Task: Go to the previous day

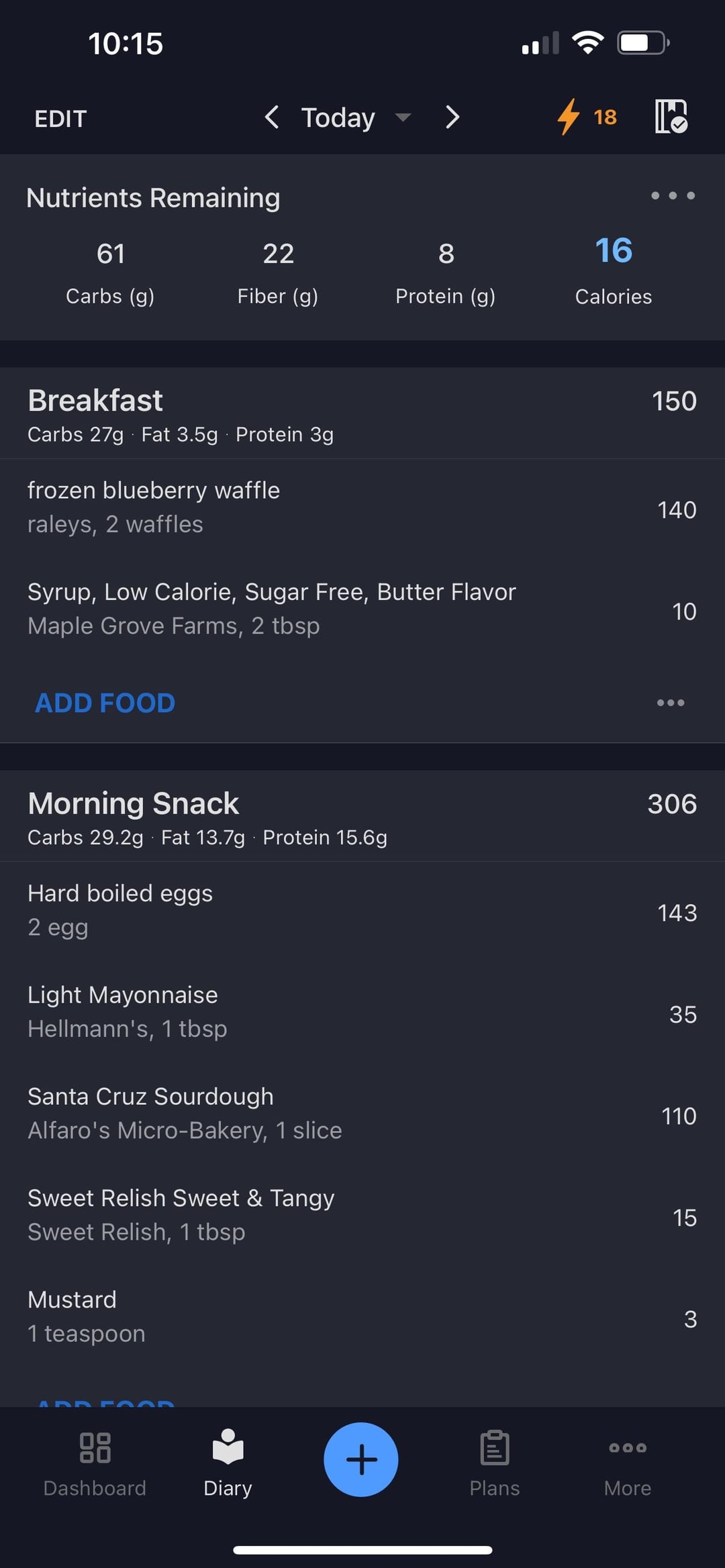Action: (x=272, y=117)
